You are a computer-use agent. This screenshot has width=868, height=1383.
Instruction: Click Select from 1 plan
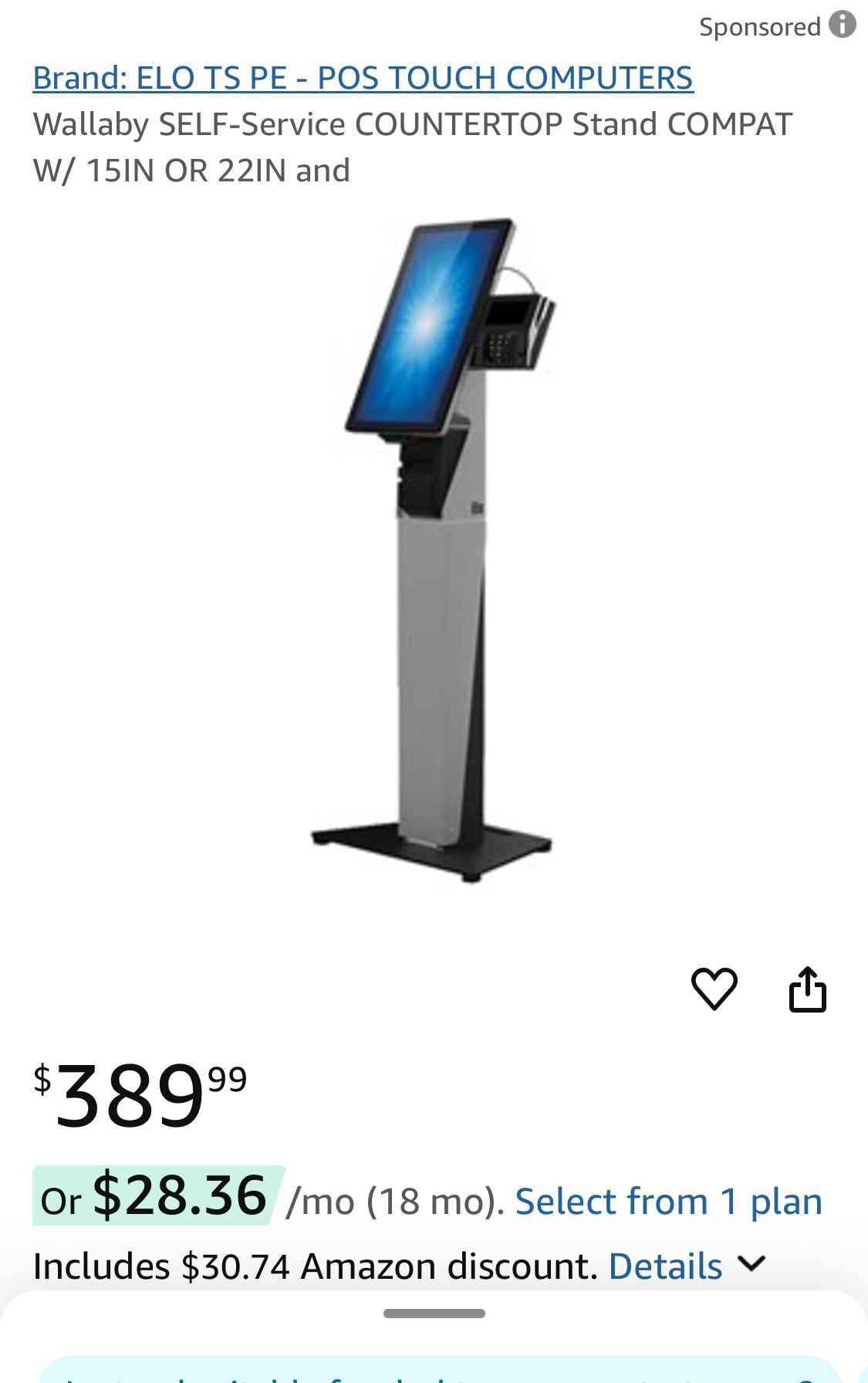tap(668, 1201)
